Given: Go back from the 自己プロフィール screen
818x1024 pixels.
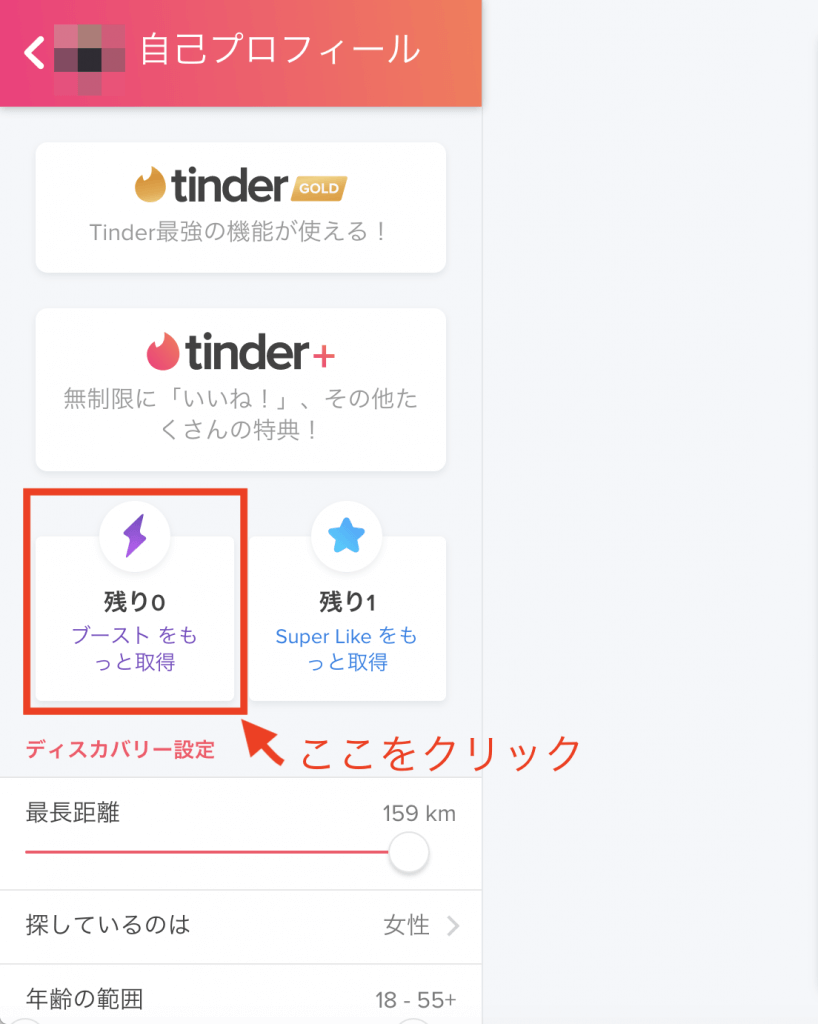Looking at the screenshot, I should pyautogui.click(x=36, y=52).
